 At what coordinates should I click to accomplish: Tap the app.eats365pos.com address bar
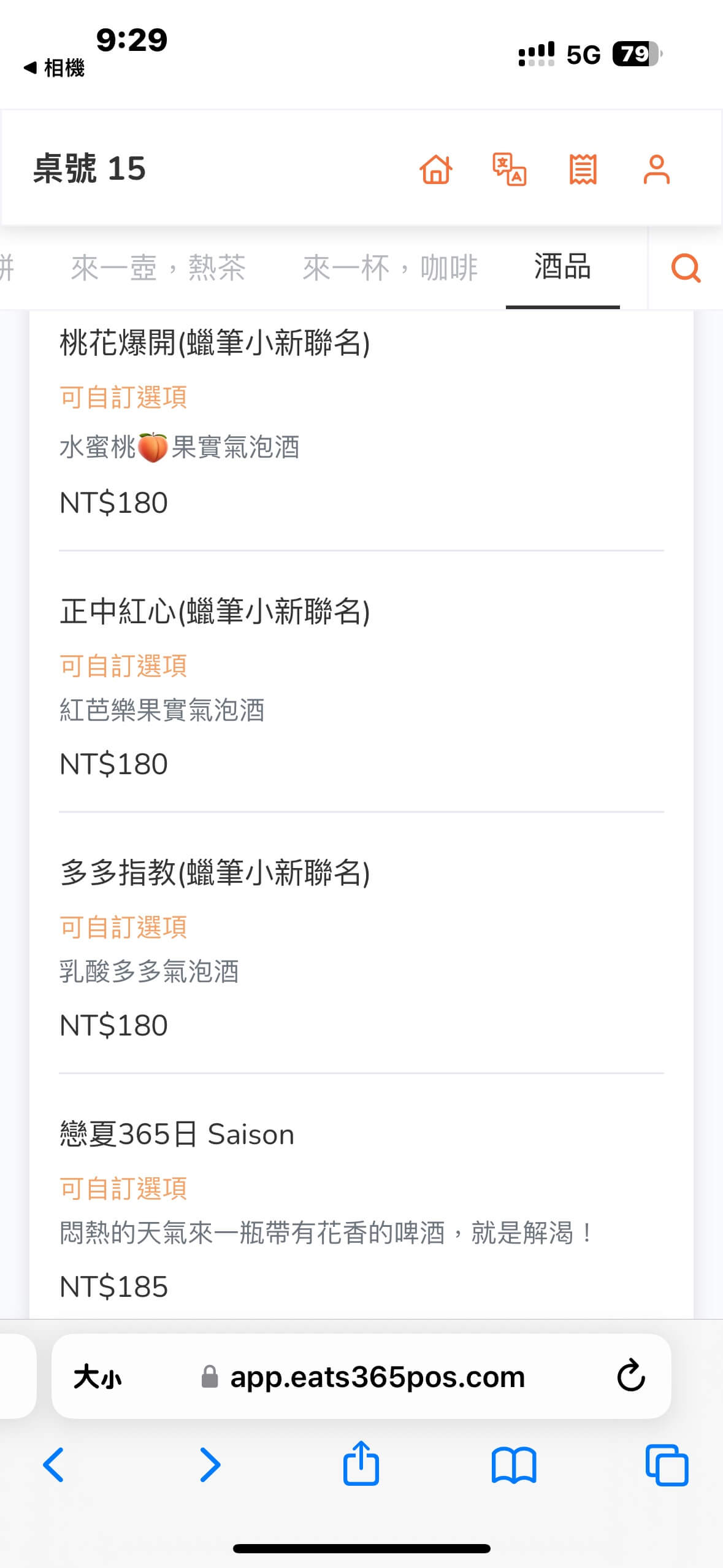(377, 1377)
